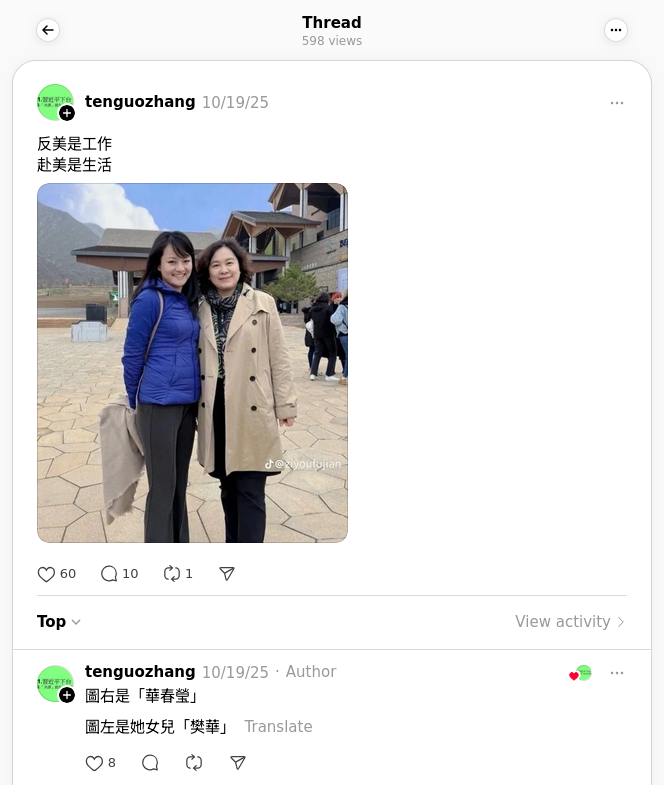Repost the main post

172,574
